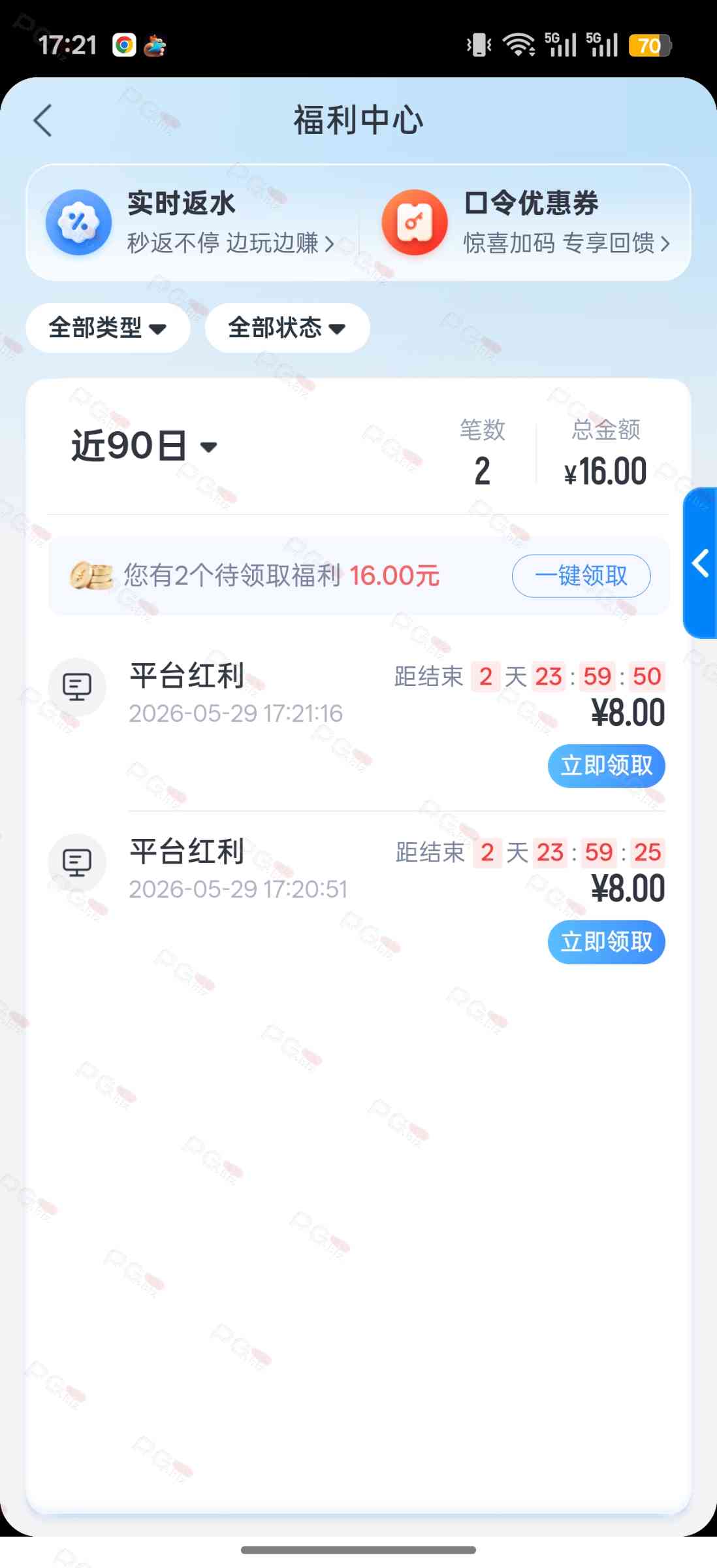Tap 立即领取 for the 17:21:16 平台红利

point(606,766)
